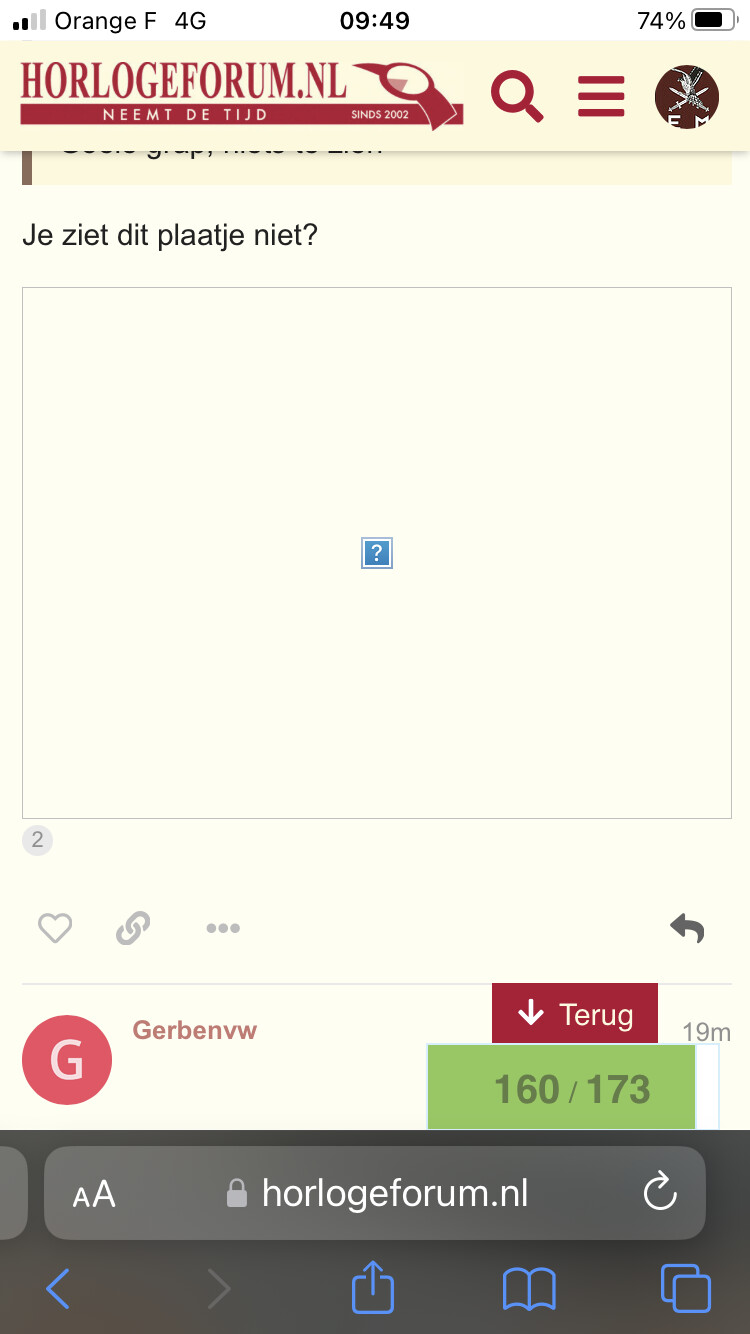Screen dimensions: 750x1334
Task: Show more post actions
Action: [x=223, y=928]
